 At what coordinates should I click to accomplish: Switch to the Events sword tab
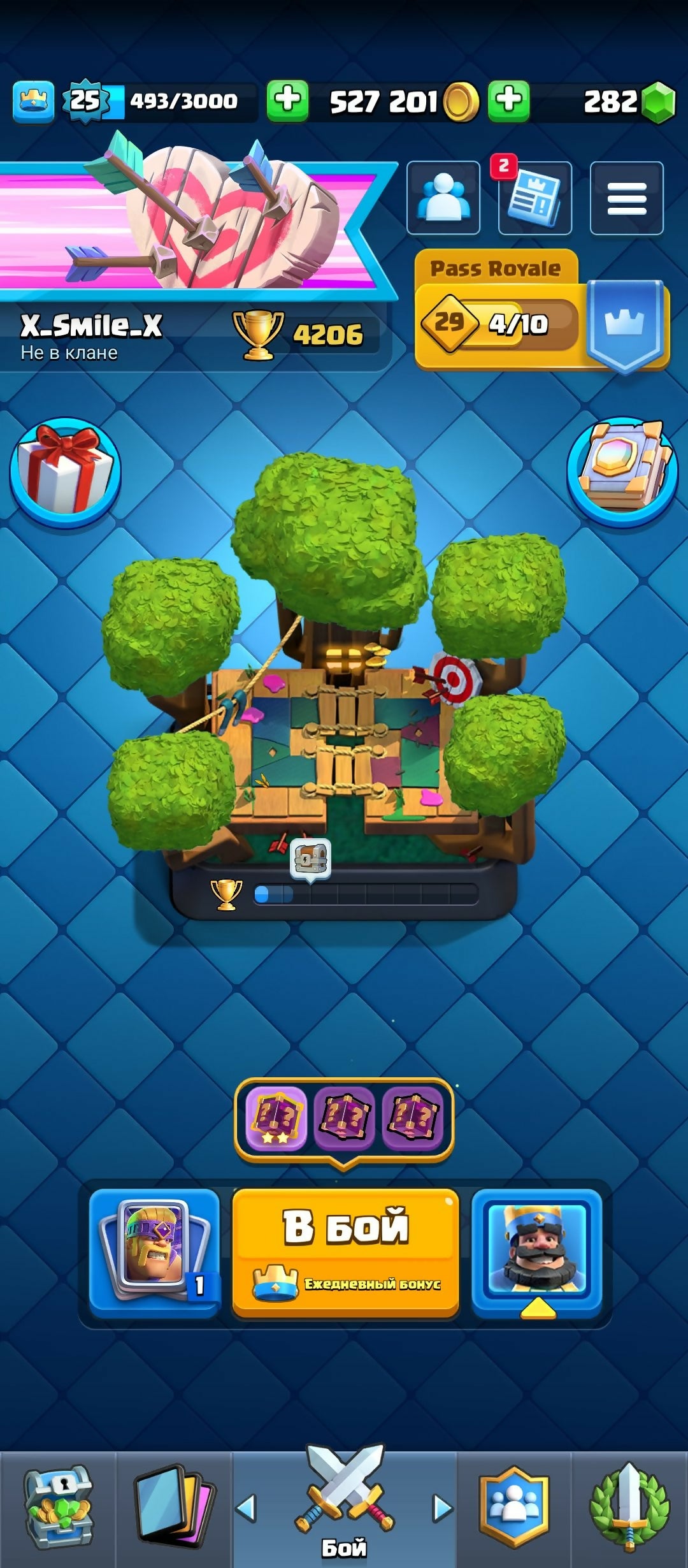click(629, 1508)
